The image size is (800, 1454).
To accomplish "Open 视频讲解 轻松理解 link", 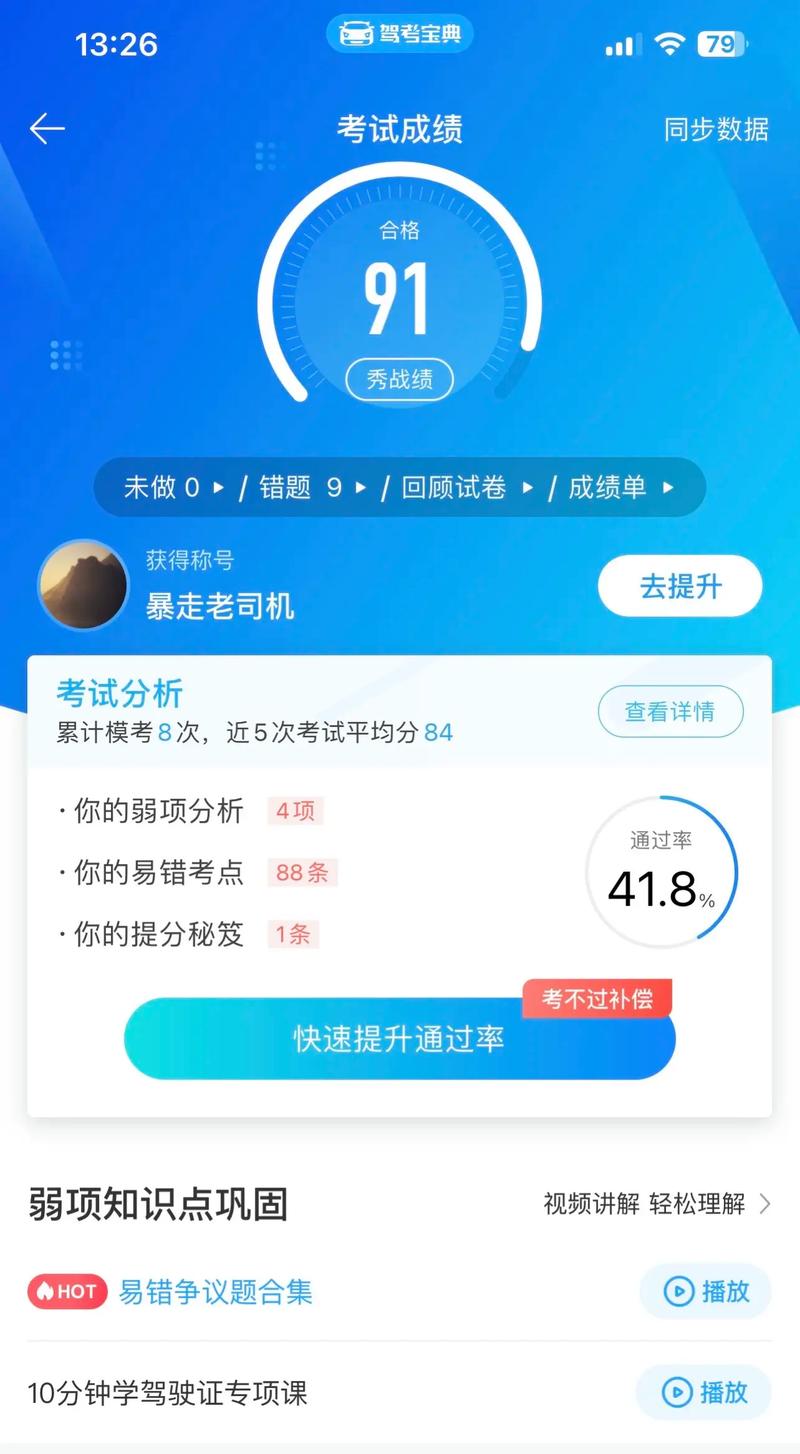I will pos(656,1203).
